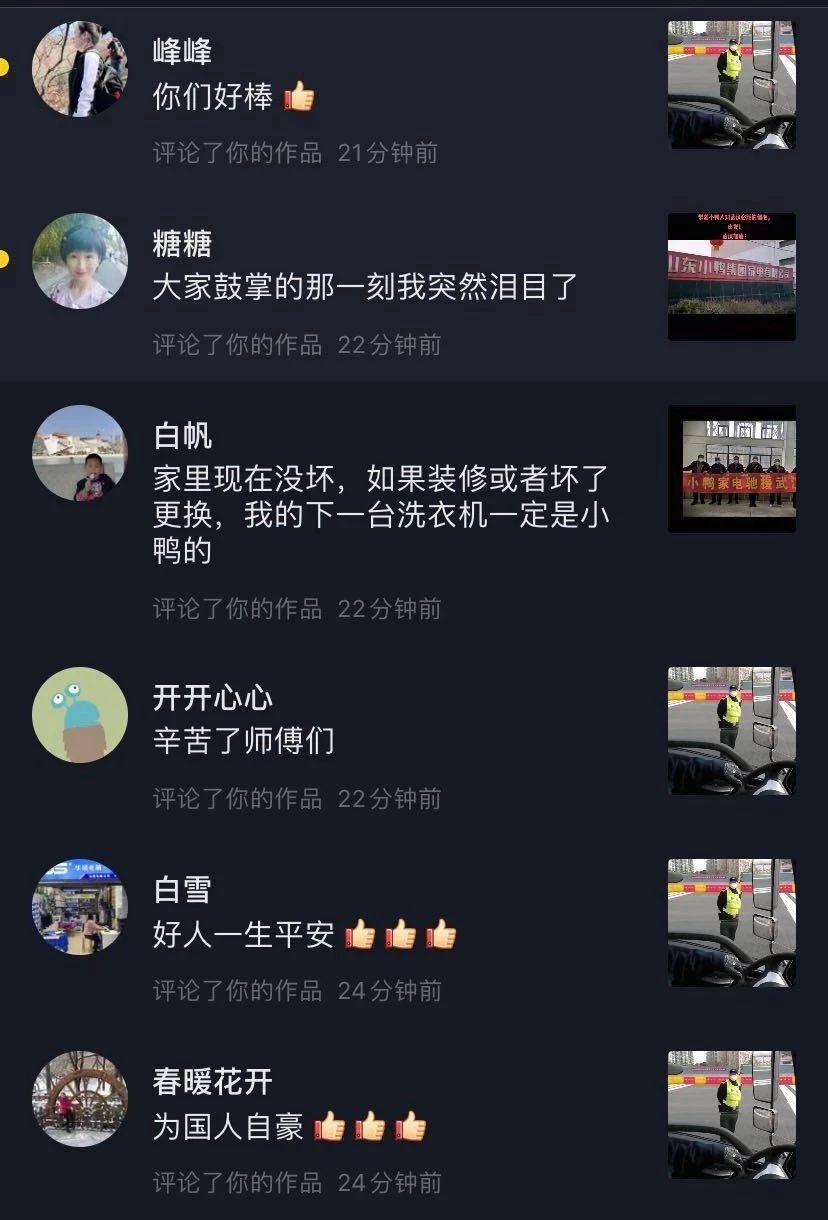The width and height of the screenshot is (828, 1220).
Task: Tap 白帆's avatar
Action: pos(80,453)
